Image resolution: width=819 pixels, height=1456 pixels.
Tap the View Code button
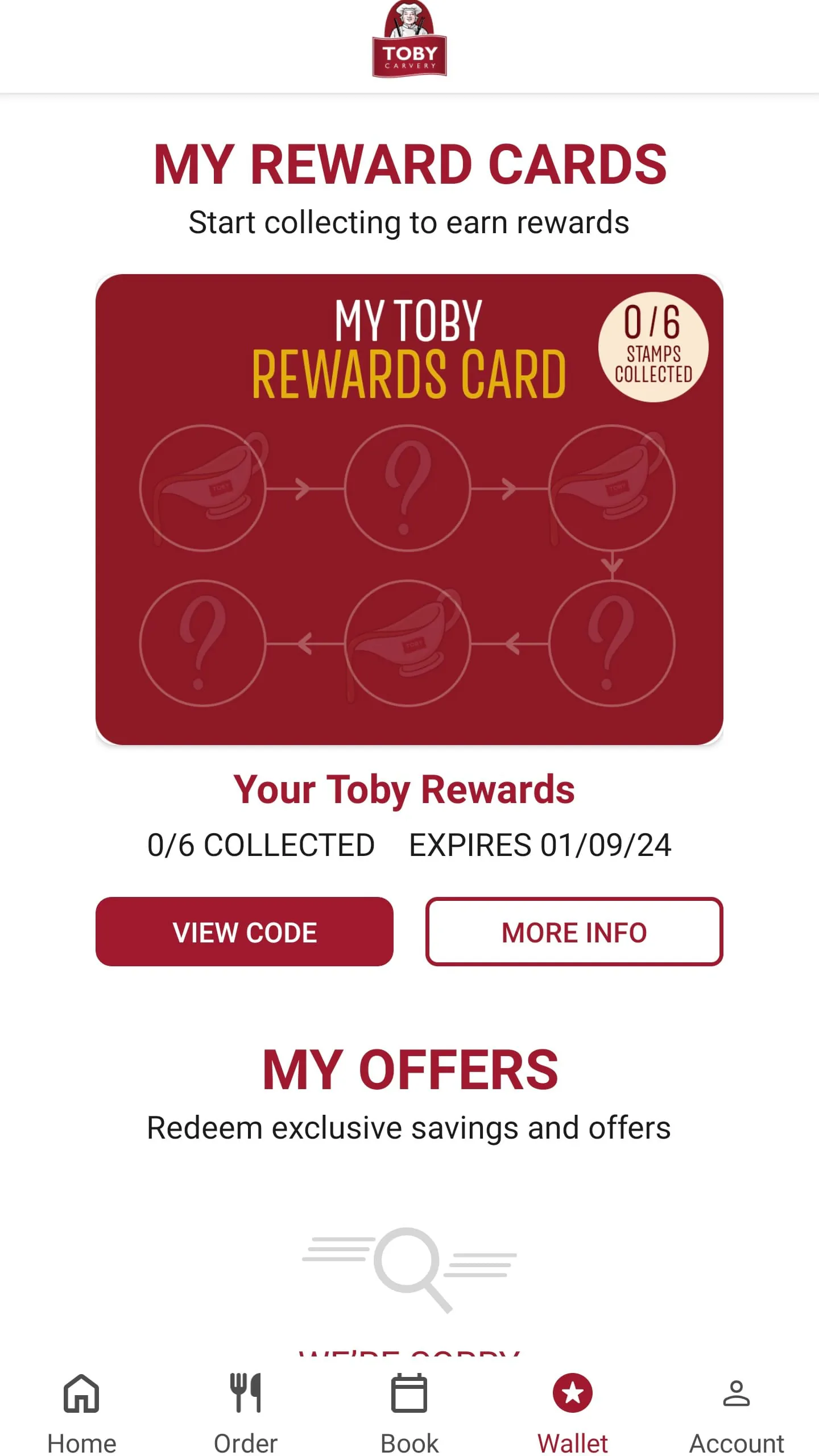[245, 932]
